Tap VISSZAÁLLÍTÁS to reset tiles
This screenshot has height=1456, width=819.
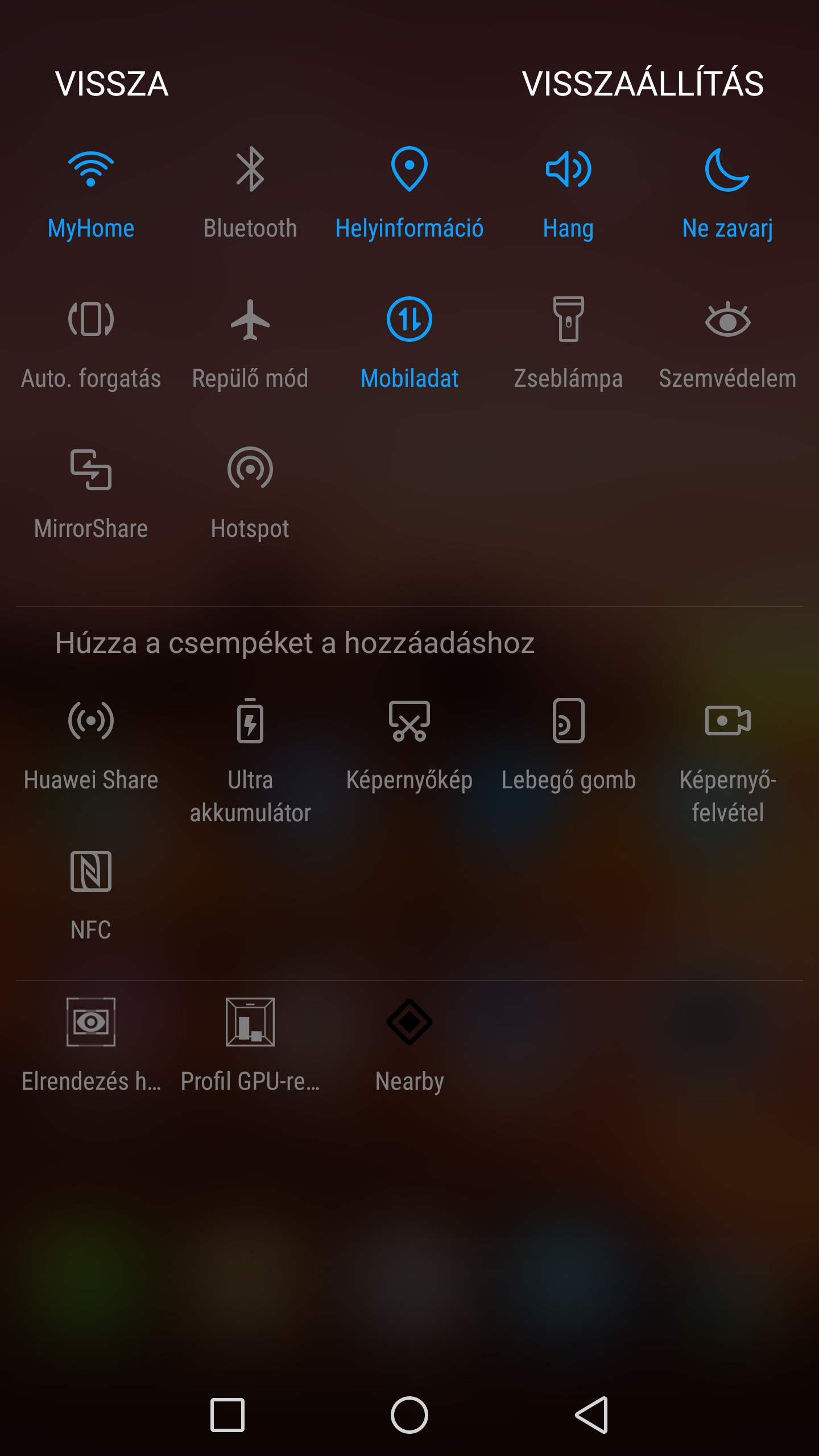(x=642, y=84)
